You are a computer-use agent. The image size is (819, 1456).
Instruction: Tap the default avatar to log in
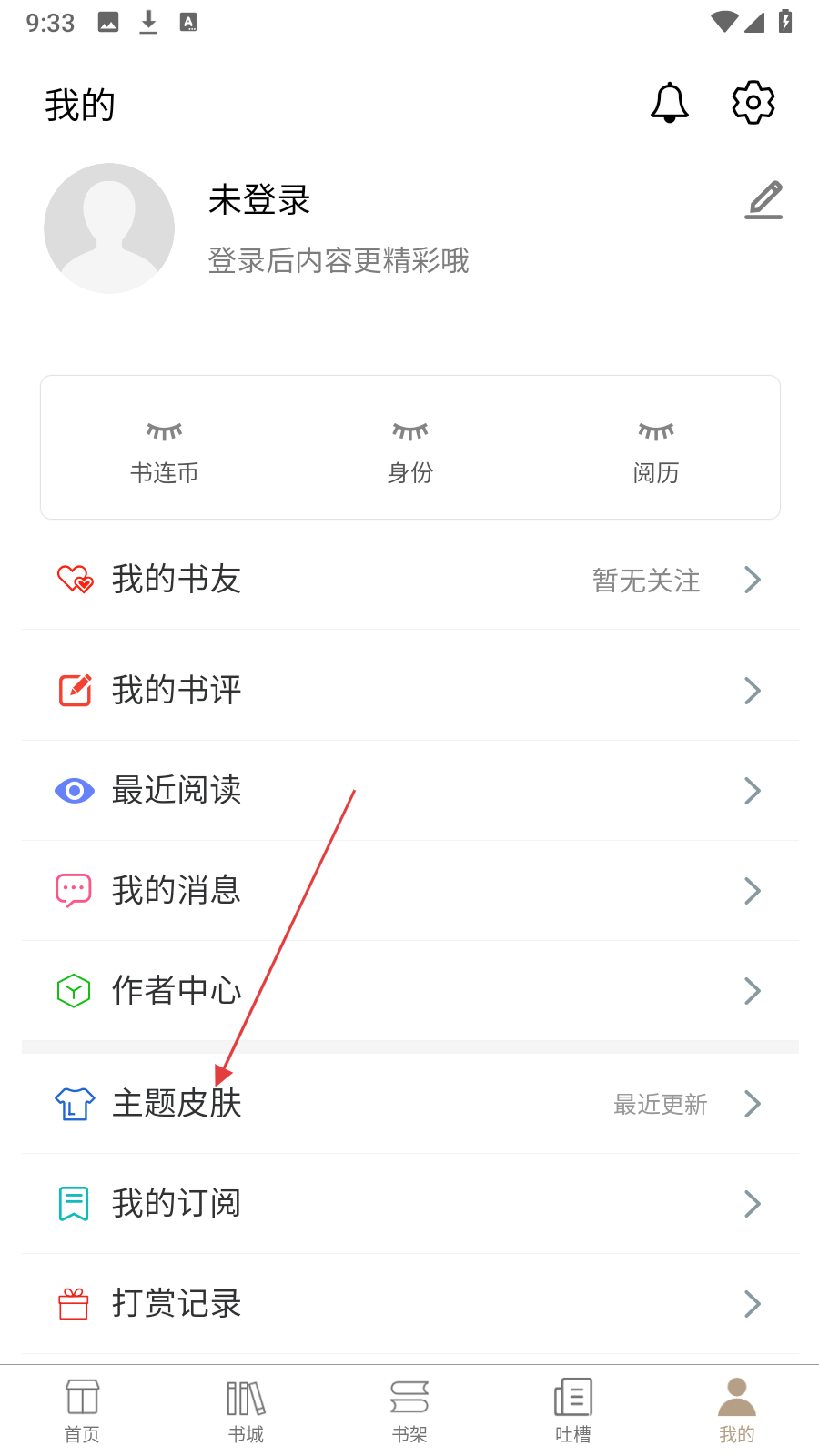[x=109, y=228]
